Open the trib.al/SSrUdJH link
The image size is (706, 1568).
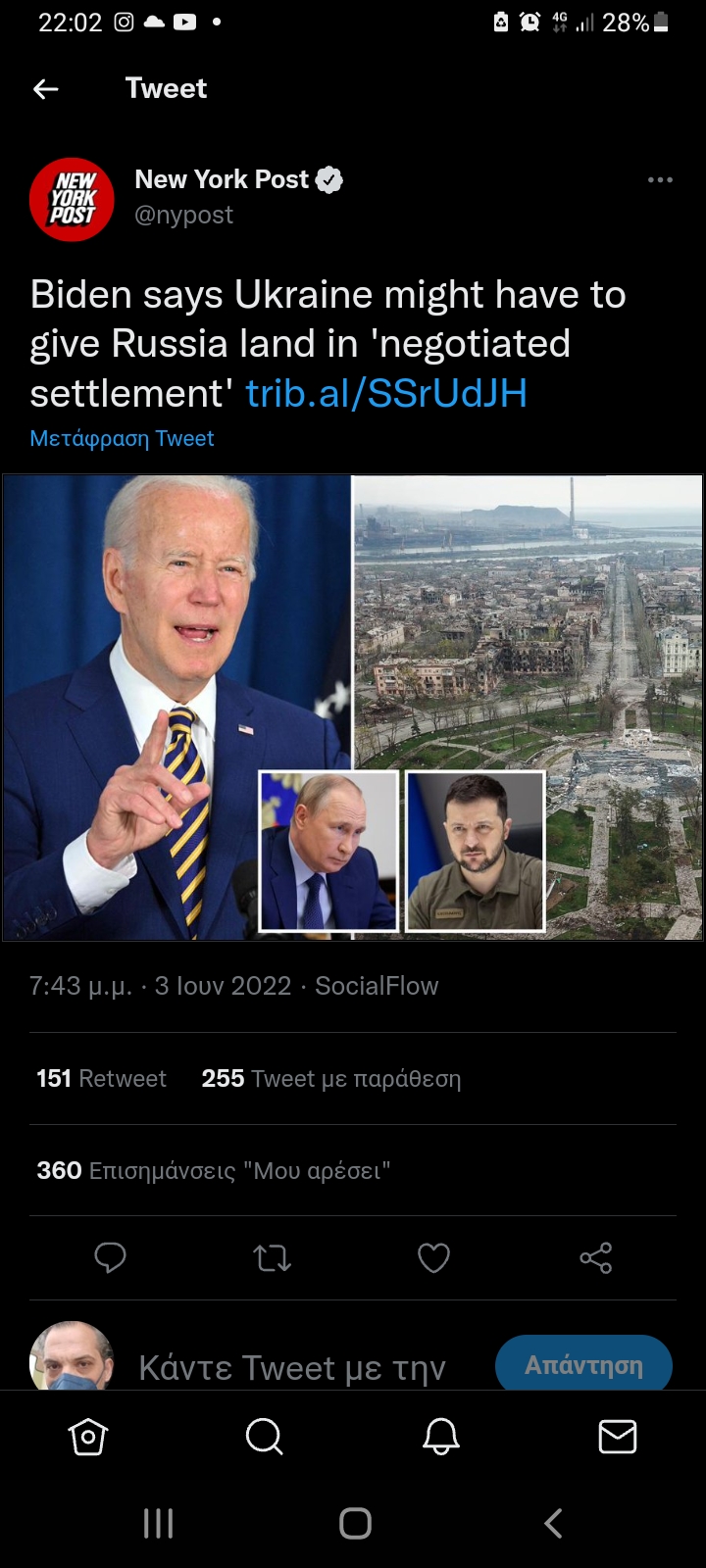coord(385,393)
